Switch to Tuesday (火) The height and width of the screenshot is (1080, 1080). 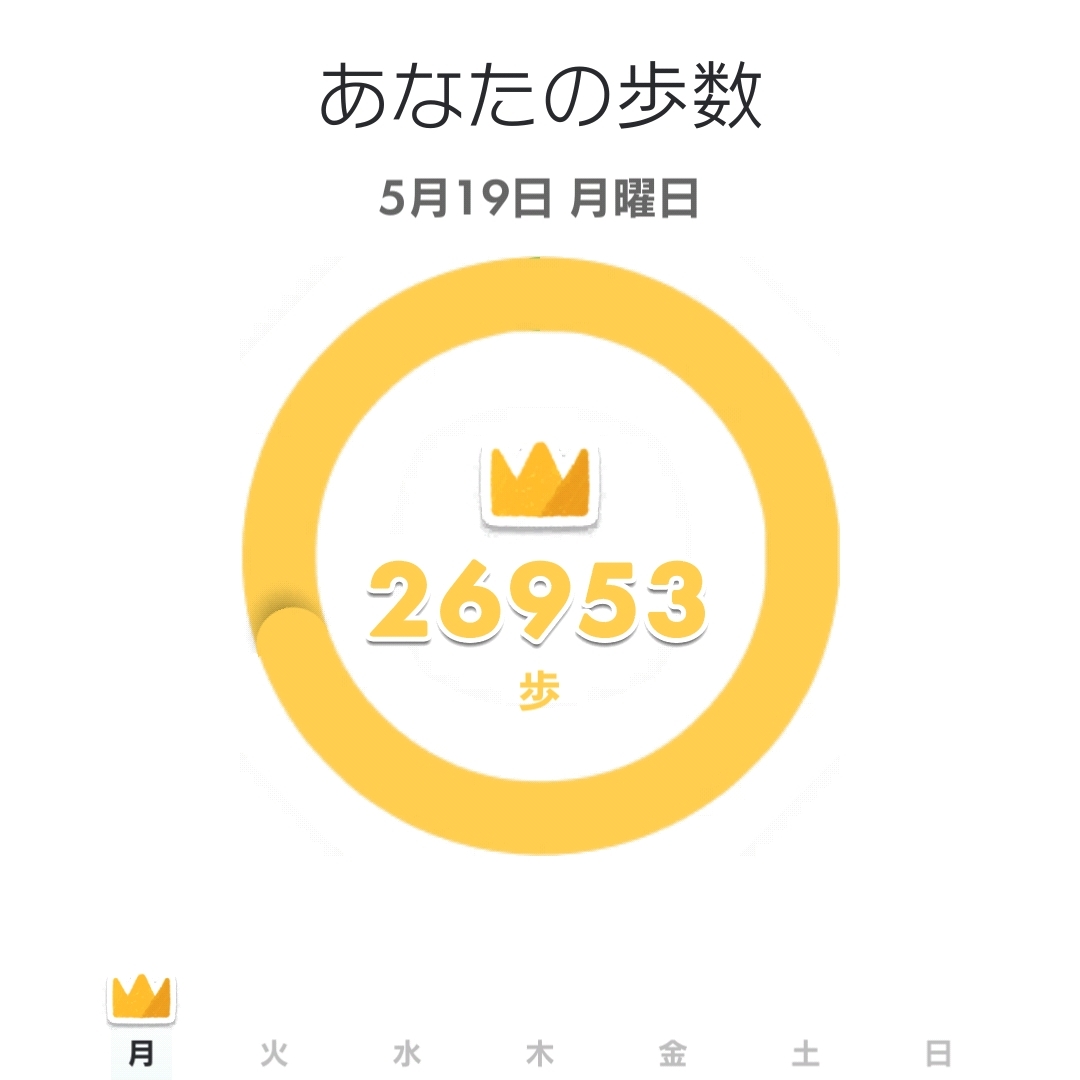click(x=274, y=1054)
